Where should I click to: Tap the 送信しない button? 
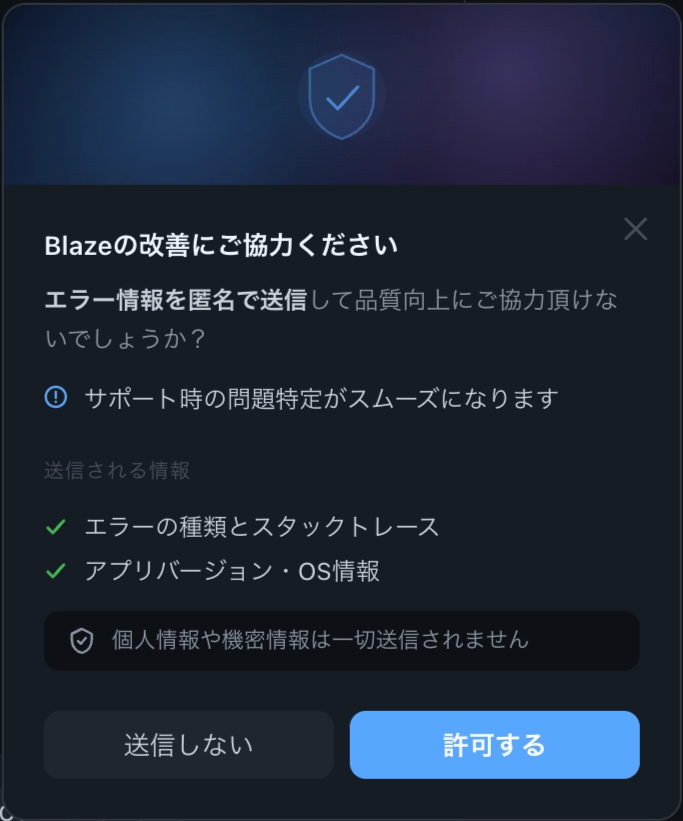click(188, 745)
